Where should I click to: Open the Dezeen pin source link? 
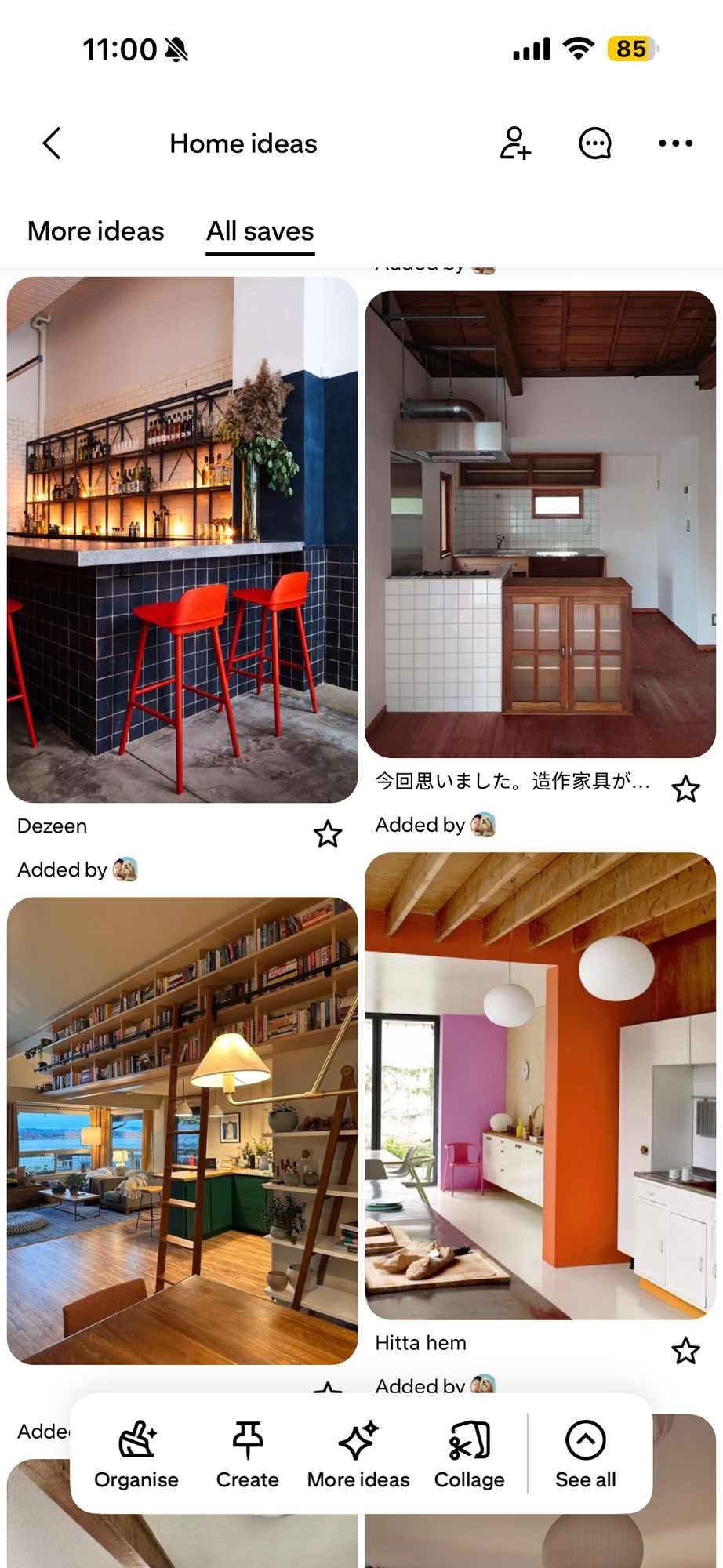52,826
